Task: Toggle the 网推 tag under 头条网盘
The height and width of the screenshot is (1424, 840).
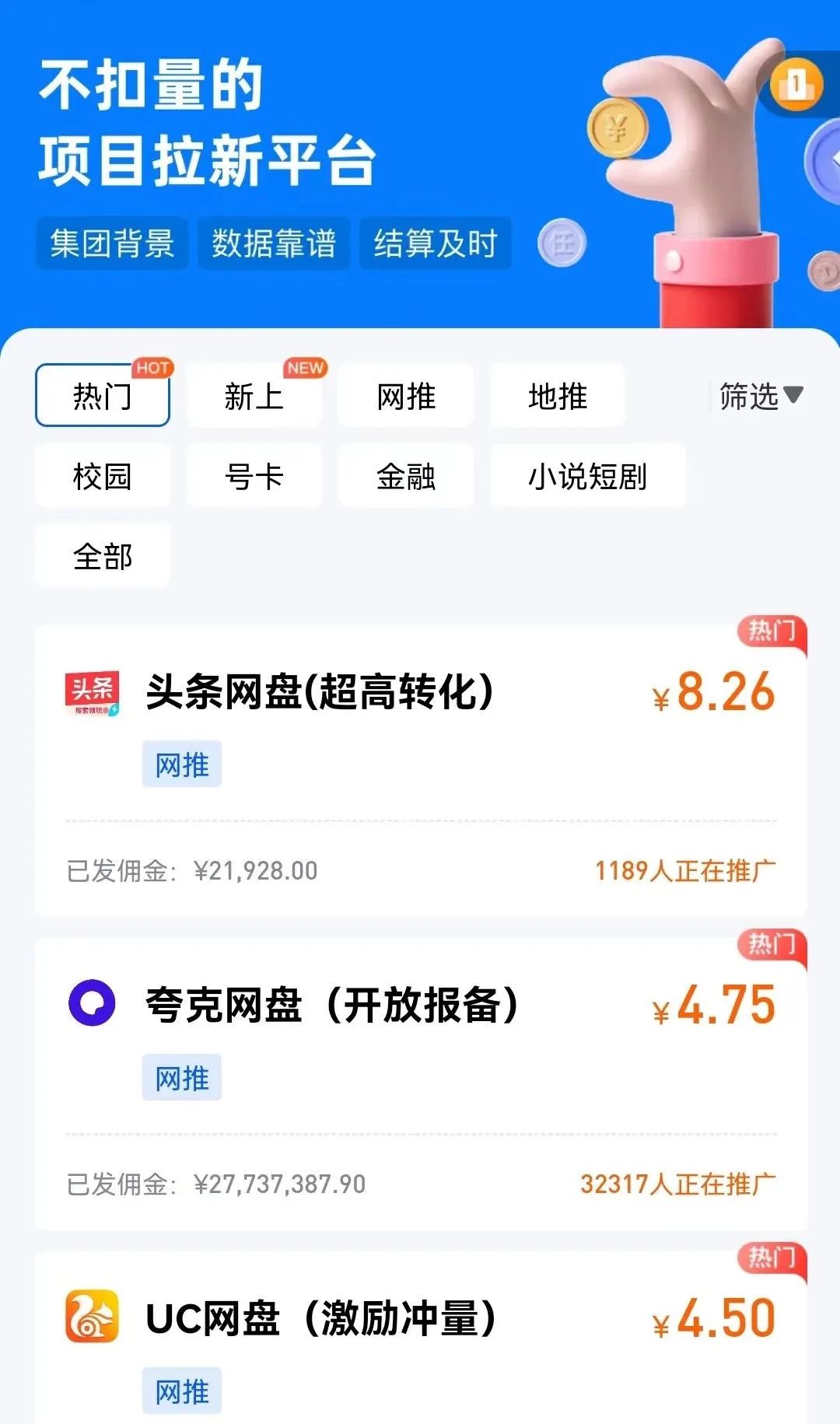Action: click(x=181, y=765)
